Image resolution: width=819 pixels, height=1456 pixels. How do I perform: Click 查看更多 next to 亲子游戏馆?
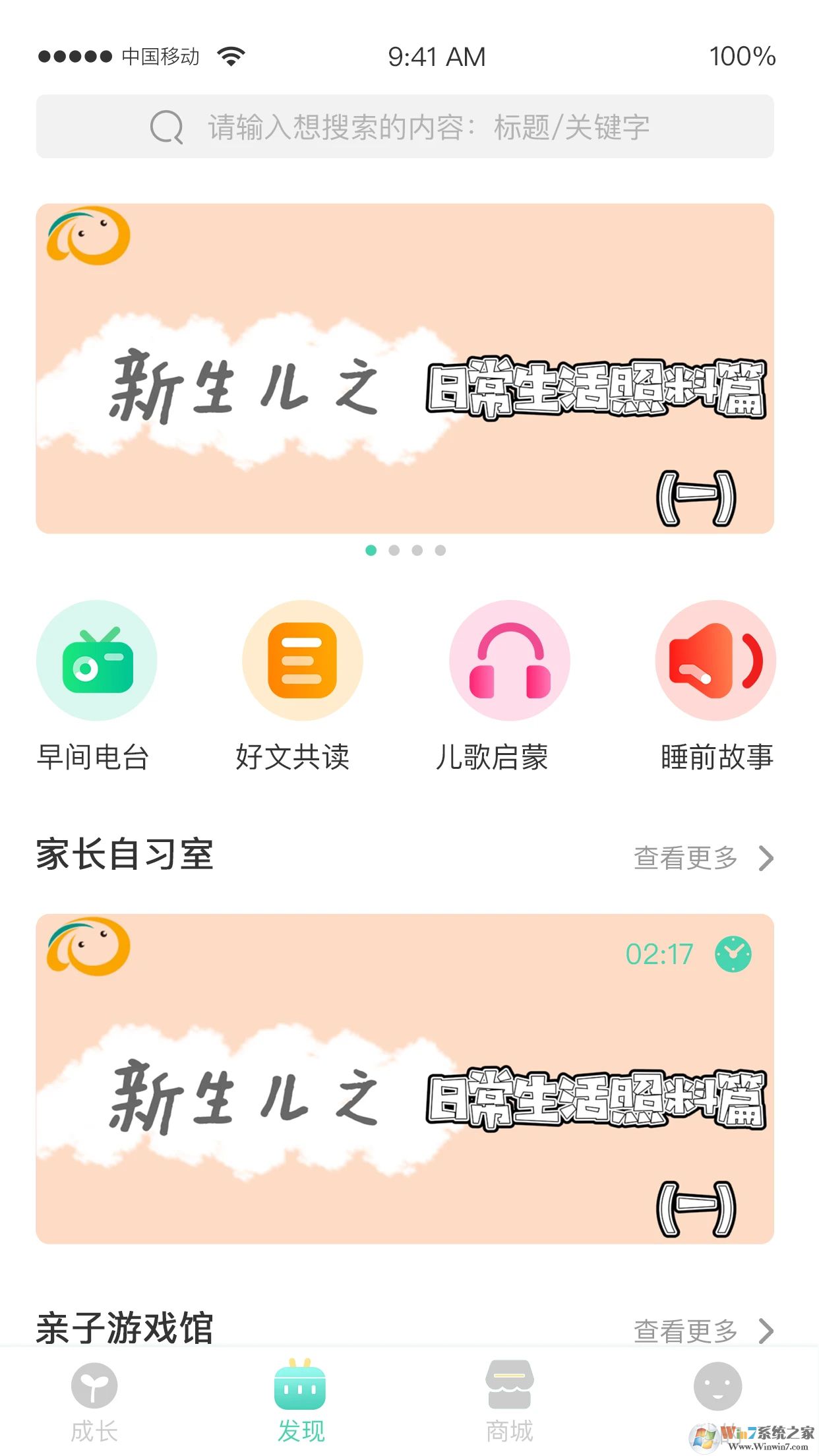click(684, 1330)
